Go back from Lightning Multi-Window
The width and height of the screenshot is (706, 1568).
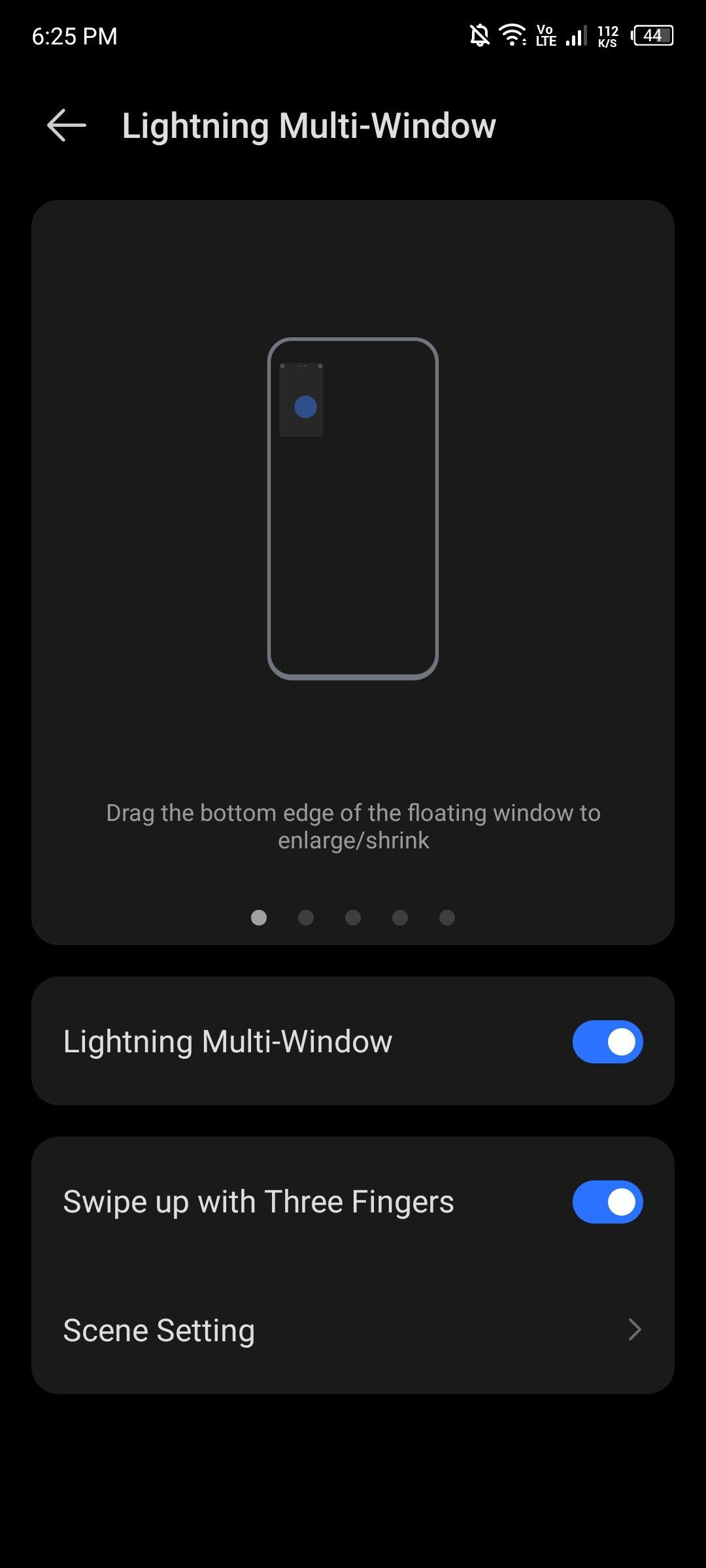point(67,125)
